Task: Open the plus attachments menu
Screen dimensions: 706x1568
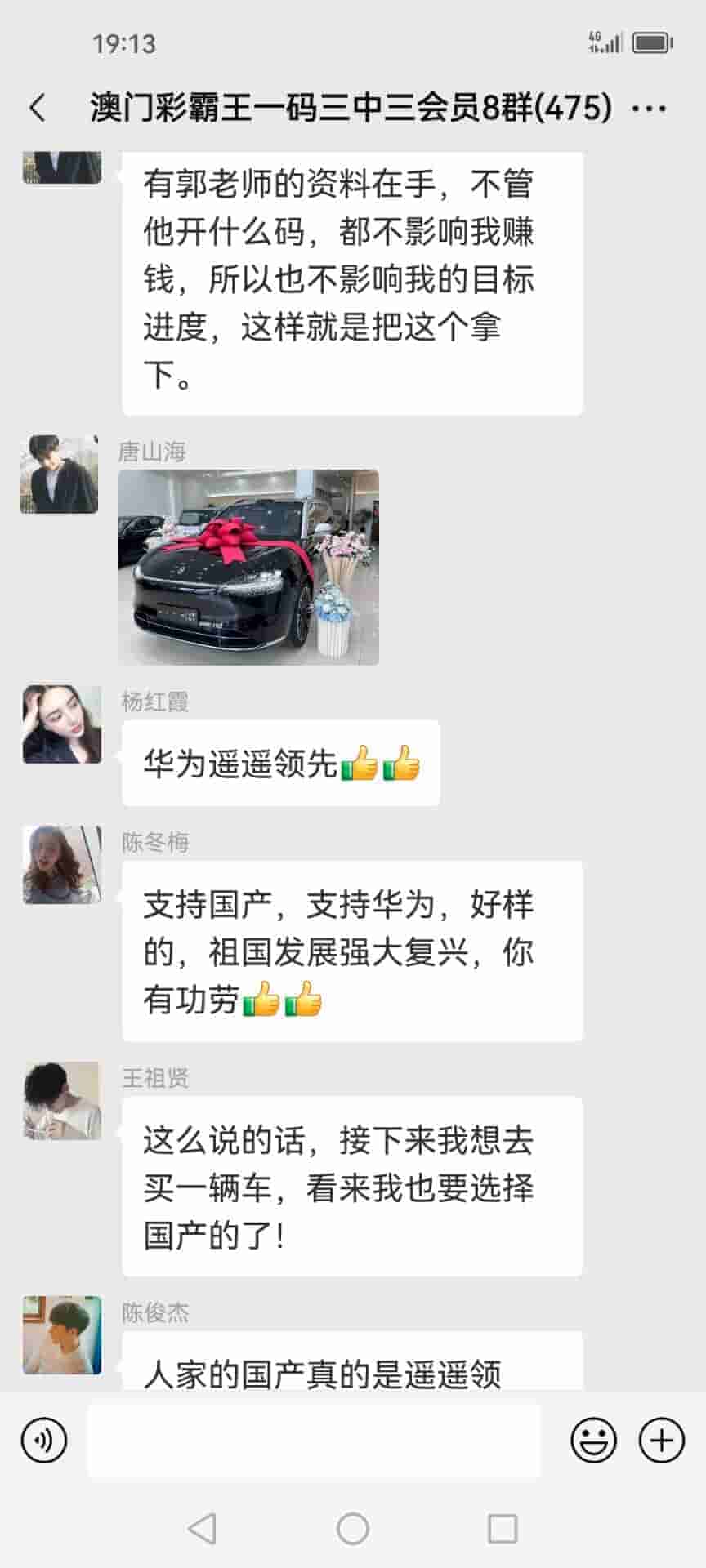Action: 661,1441
